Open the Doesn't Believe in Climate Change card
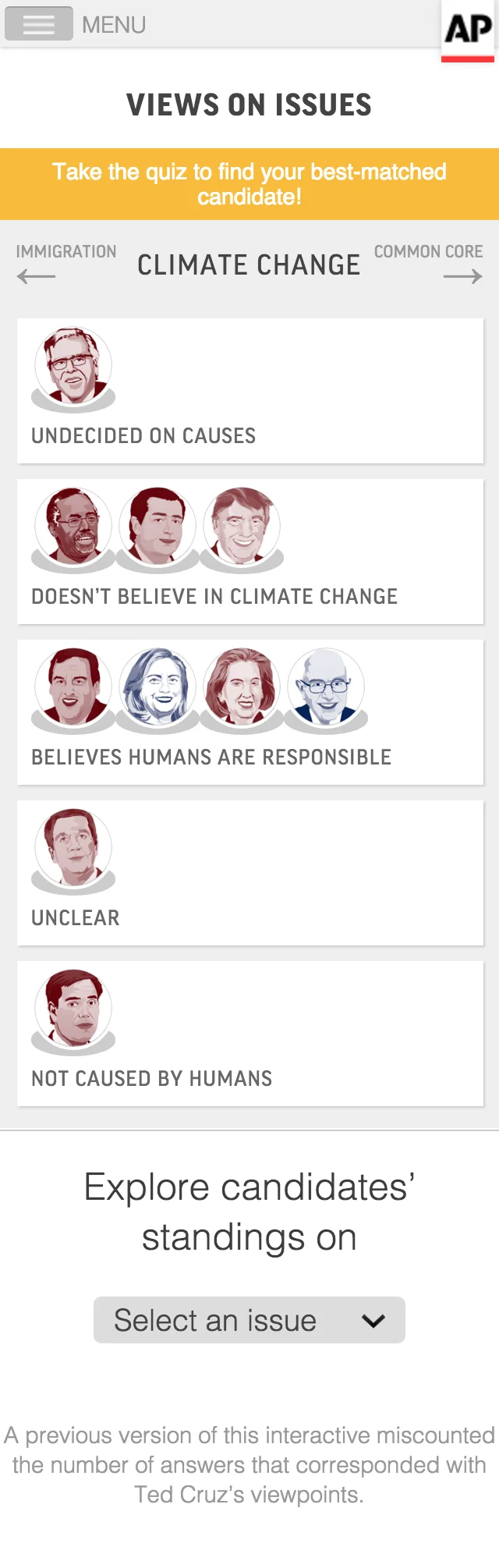499x1568 pixels. tap(249, 552)
